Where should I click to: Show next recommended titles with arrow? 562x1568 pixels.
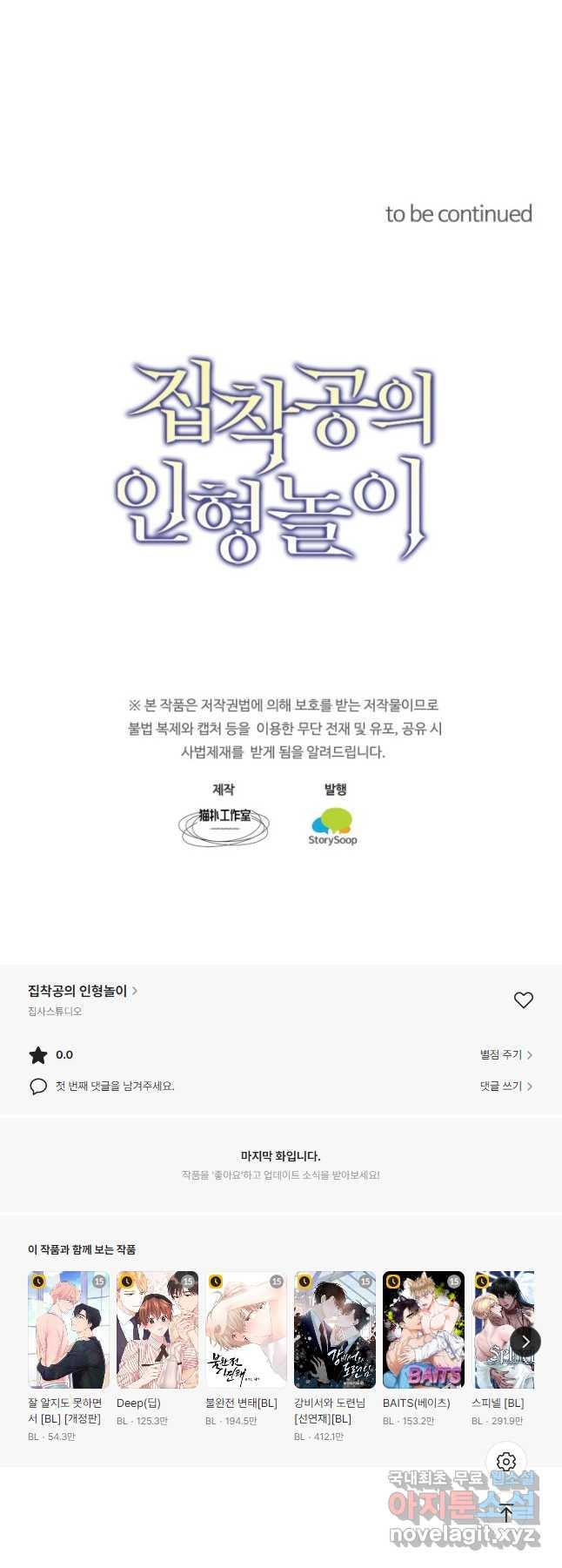tap(525, 1342)
